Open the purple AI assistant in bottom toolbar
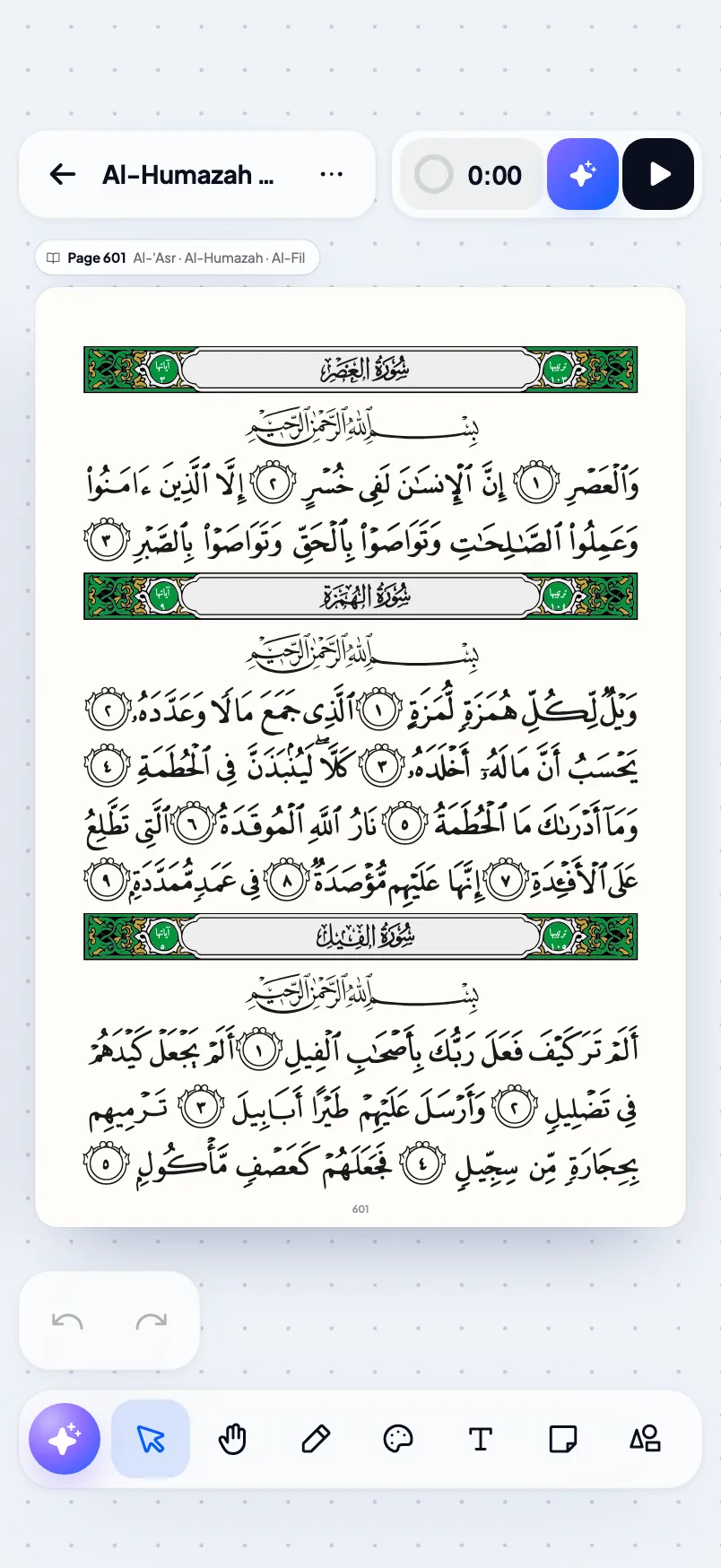721x1568 pixels. (65, 1439)
